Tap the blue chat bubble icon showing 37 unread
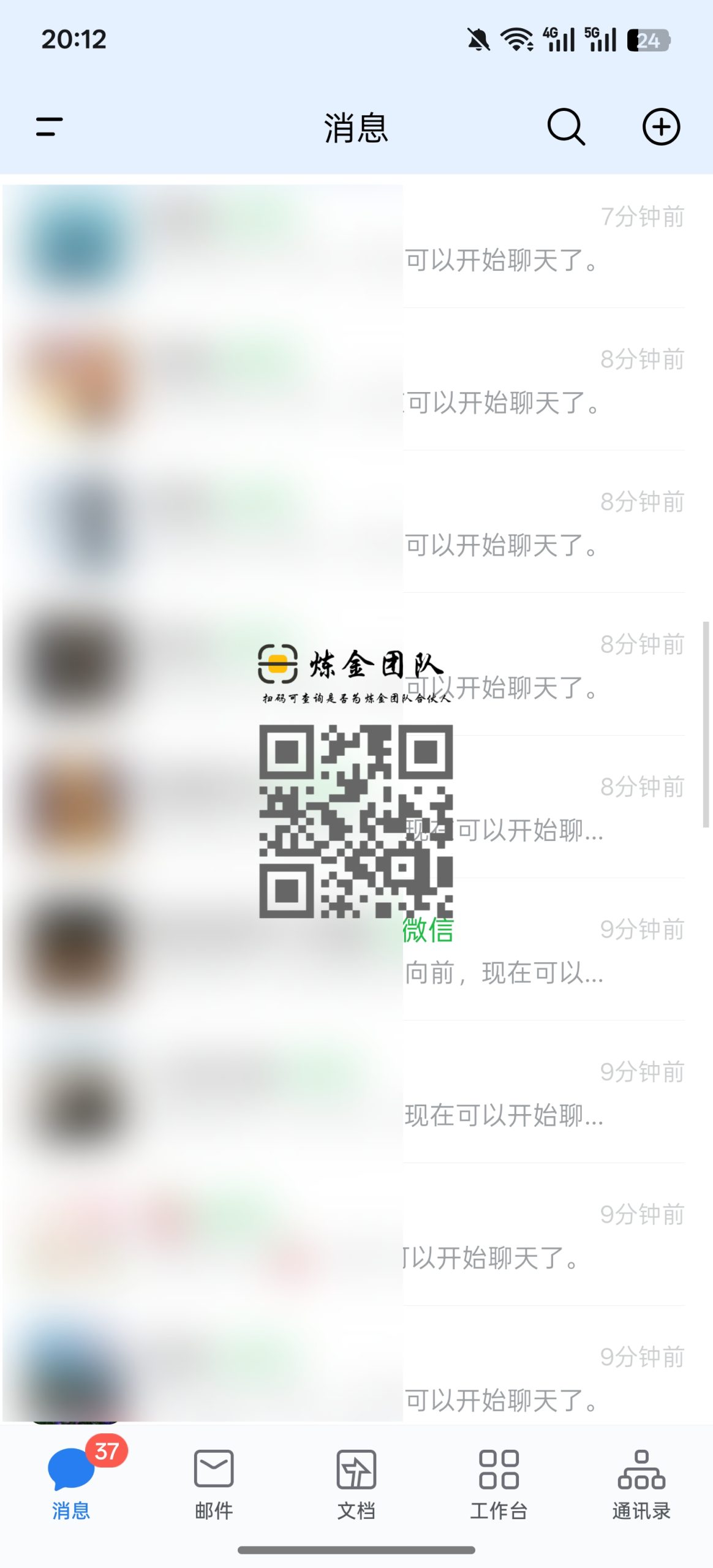Image resolution: width=713 pixels, height=1568 pixels. (71, 1469)
